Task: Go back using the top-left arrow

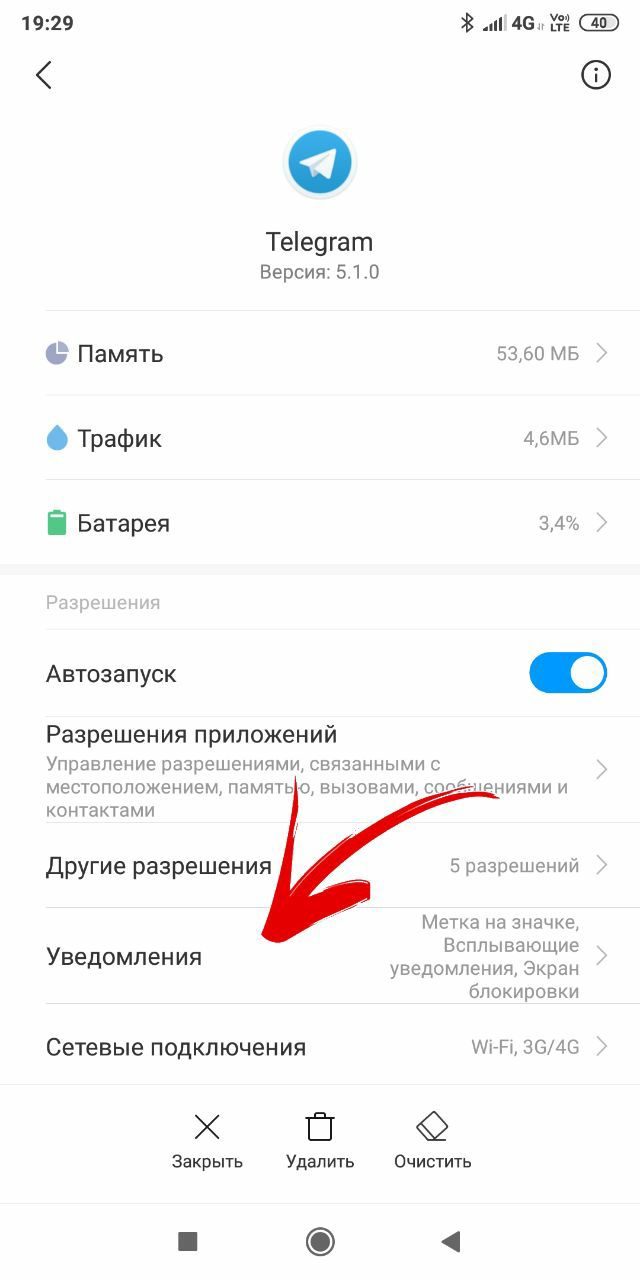Action: (x=43, y=75)
